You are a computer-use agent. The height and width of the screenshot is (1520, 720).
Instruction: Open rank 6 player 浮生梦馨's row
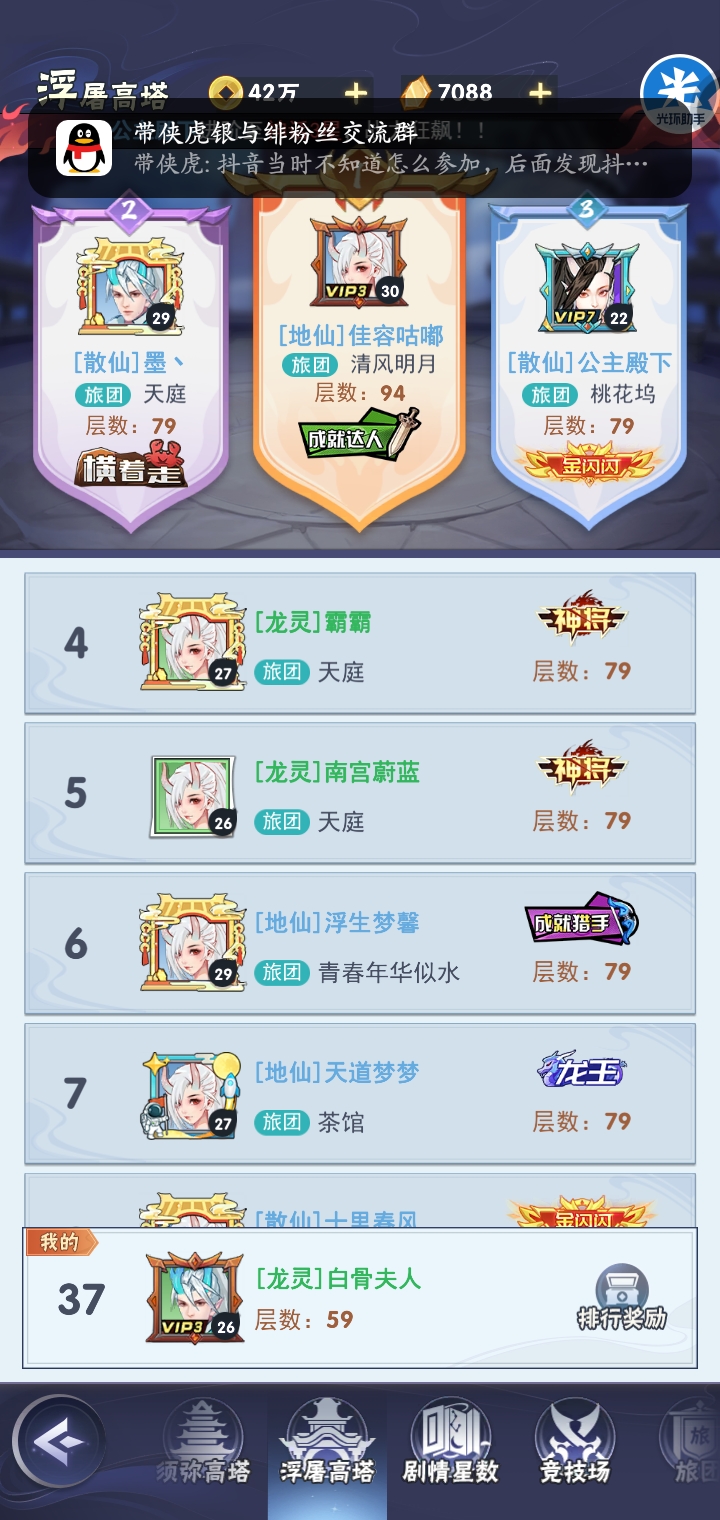pyautogui.click(x=360, y=943)
